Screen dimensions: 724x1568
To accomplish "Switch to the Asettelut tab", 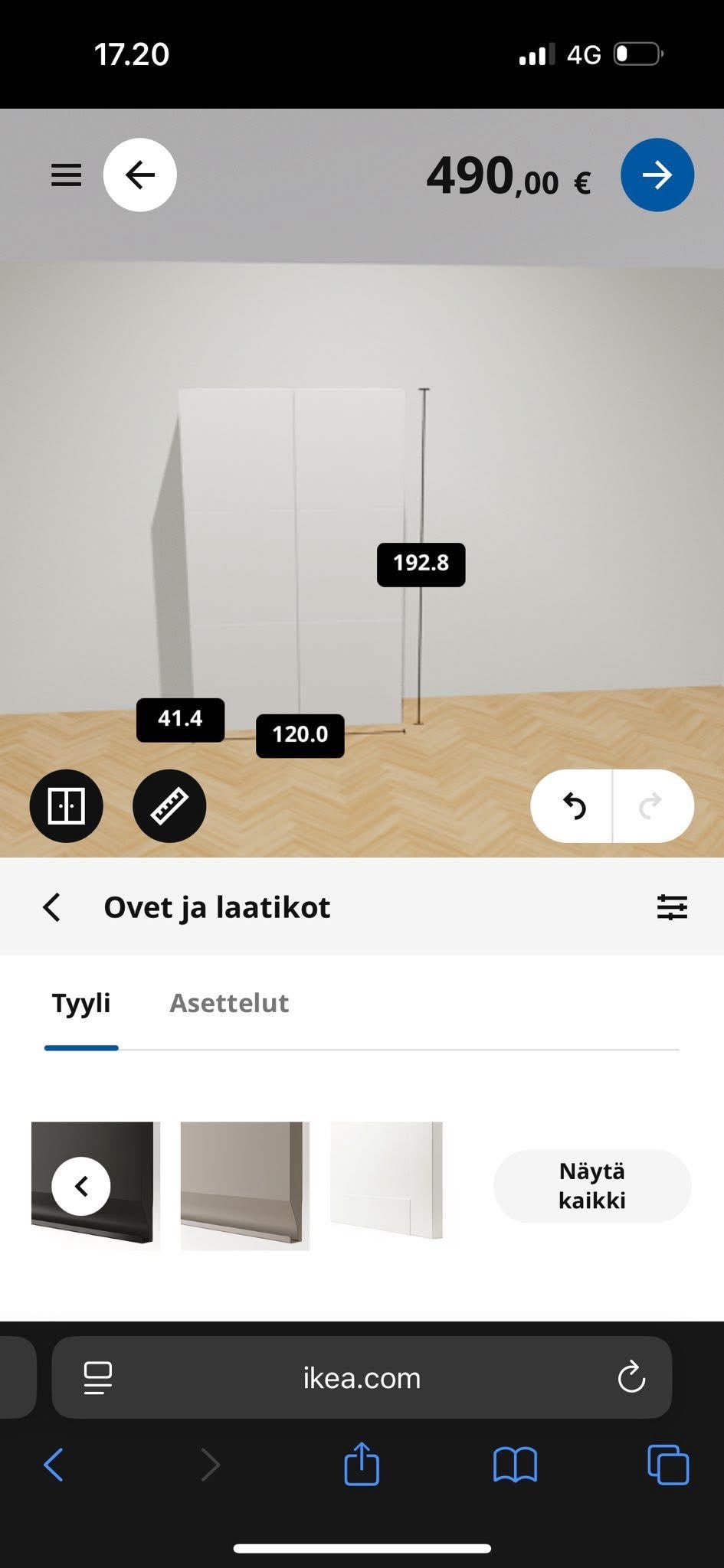I will click(229, 1003).
